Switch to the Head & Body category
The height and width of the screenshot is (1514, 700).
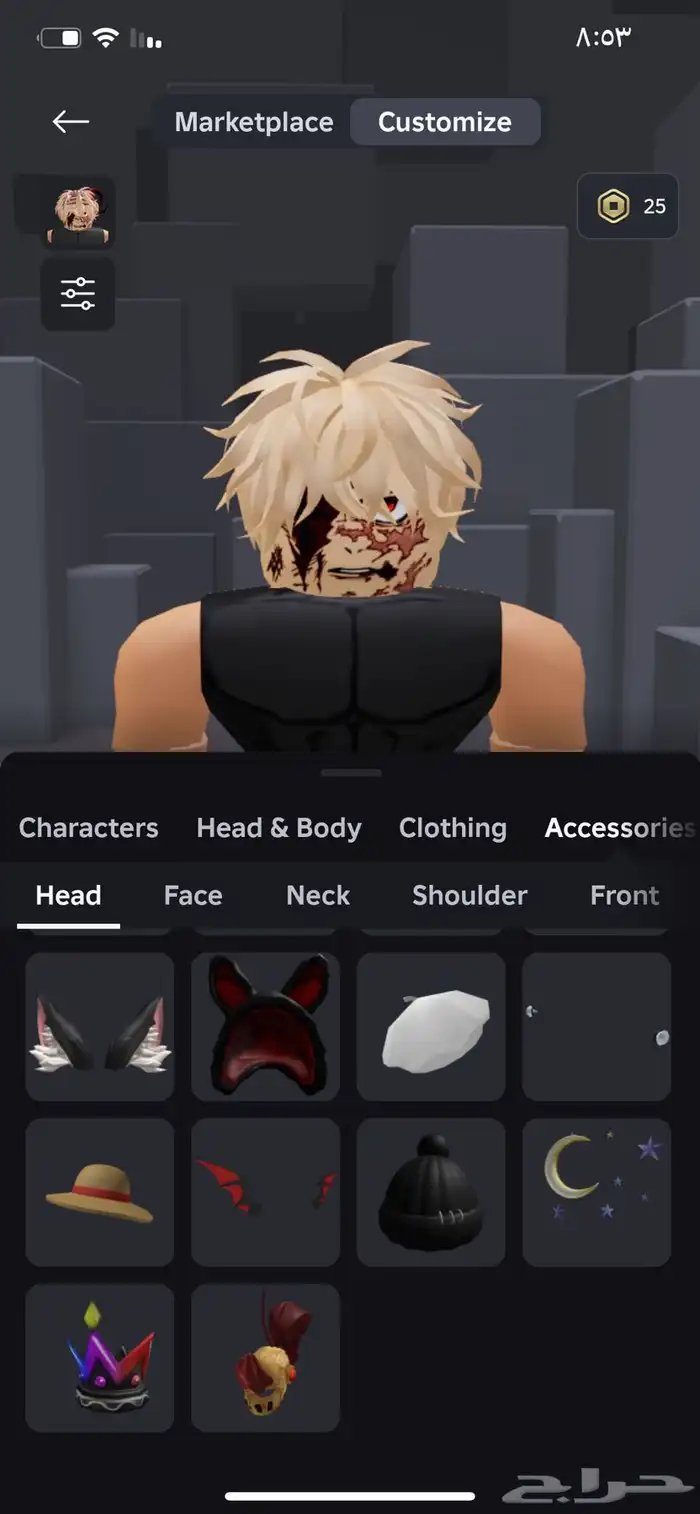click(278, 828)
